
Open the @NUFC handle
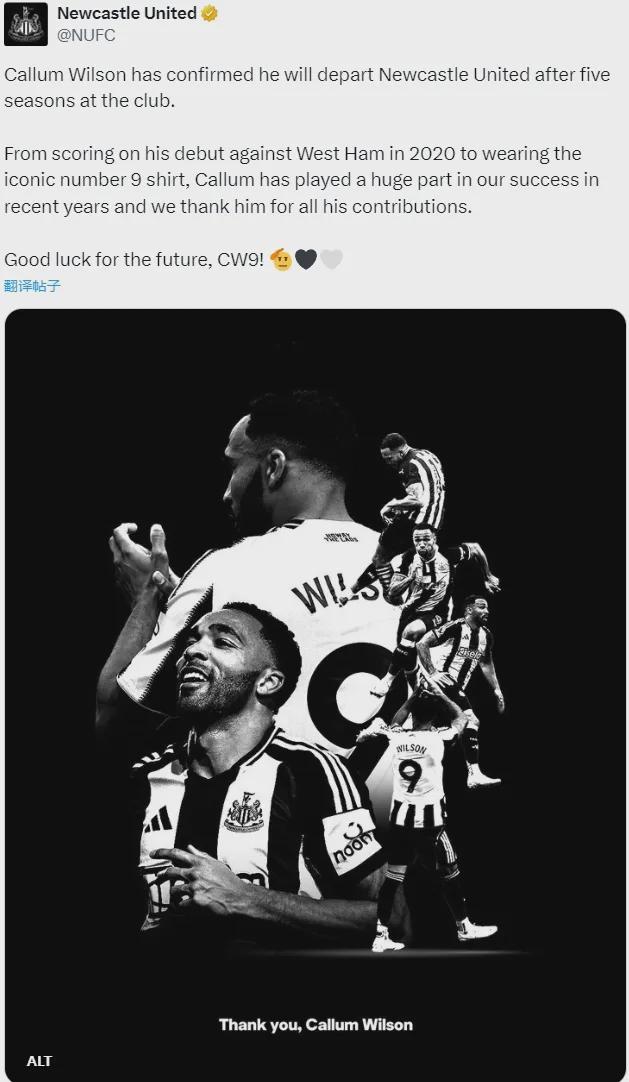86,35
